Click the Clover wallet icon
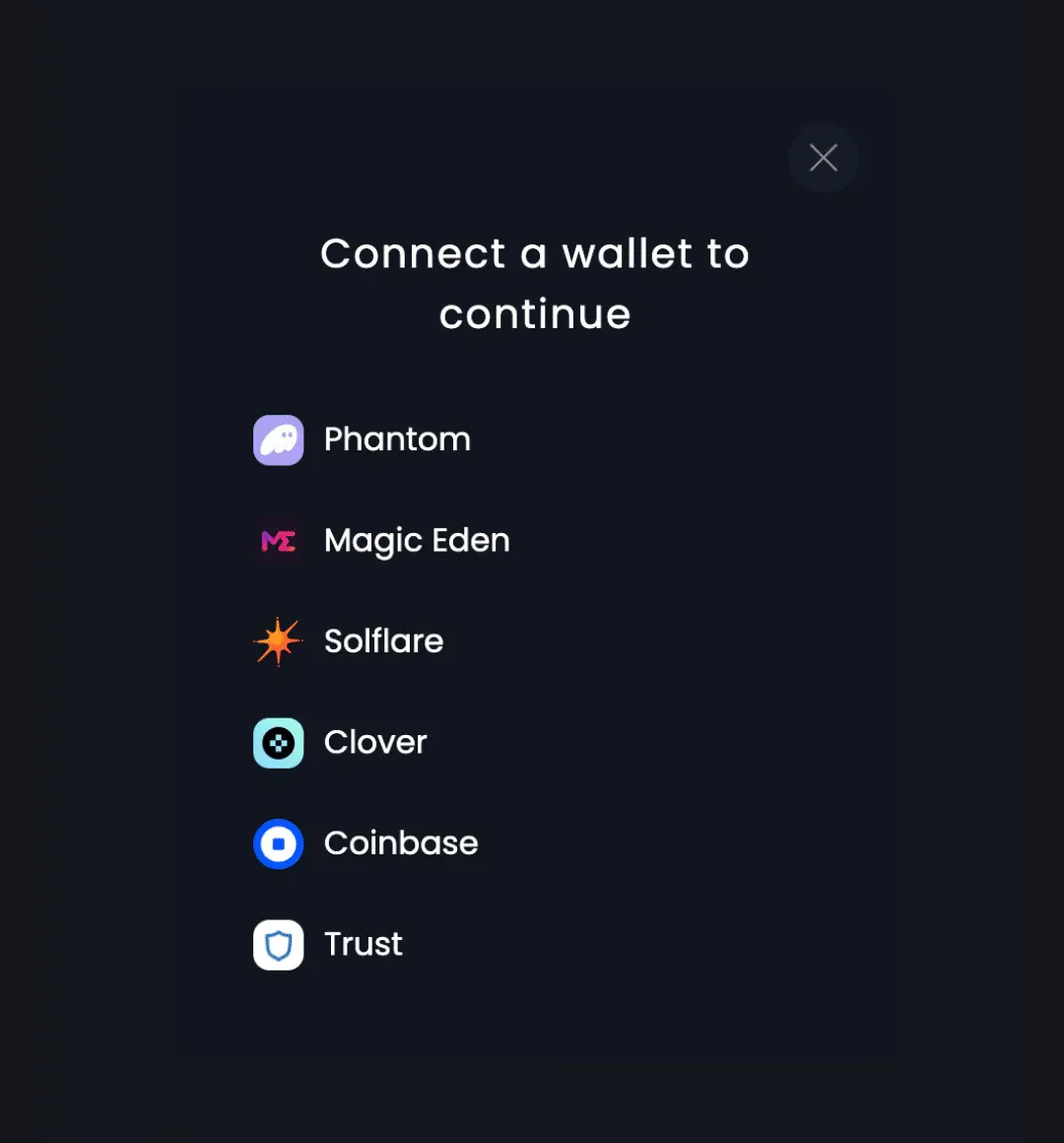Screen dimensions: 1064x1143 click(278, 743)
